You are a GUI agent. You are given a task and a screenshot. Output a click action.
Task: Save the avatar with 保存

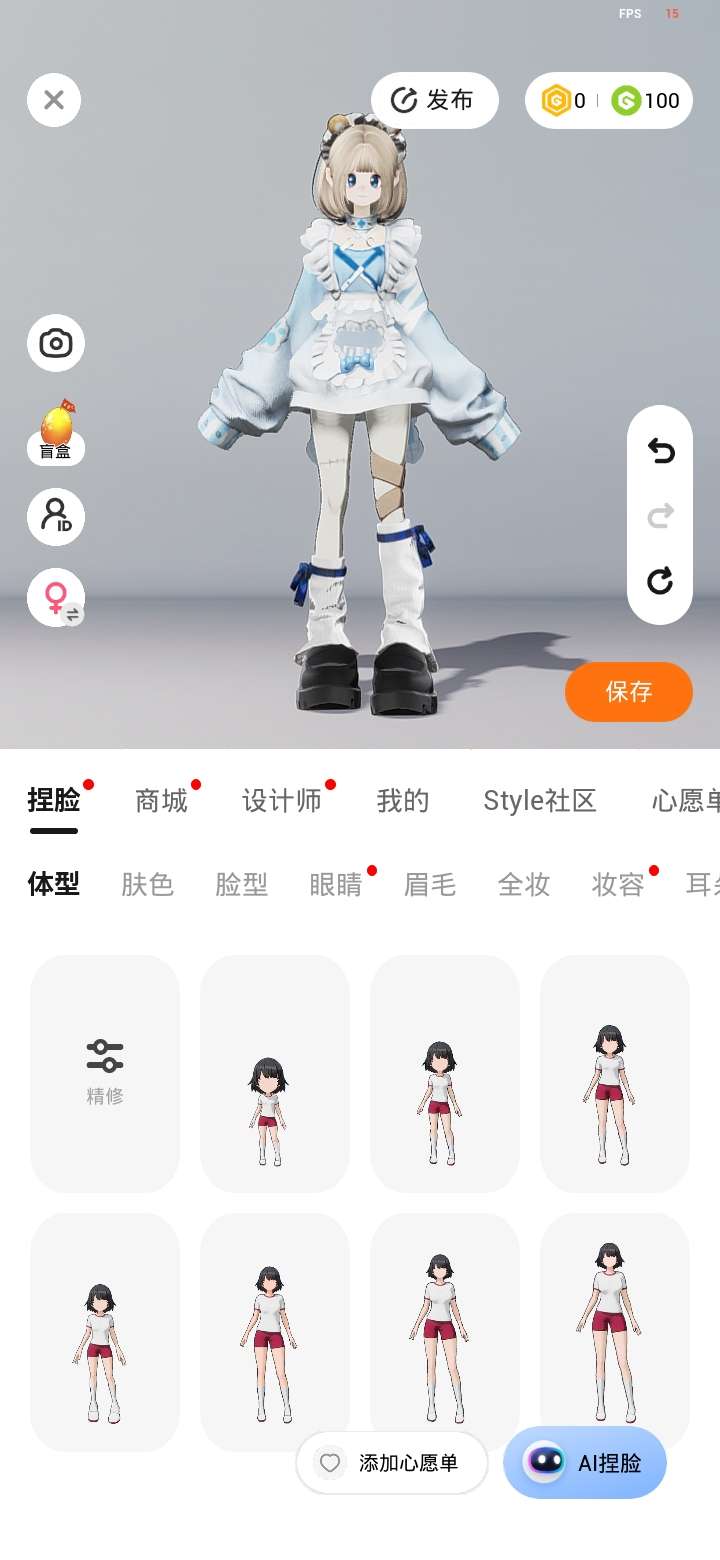click(628, 691)
